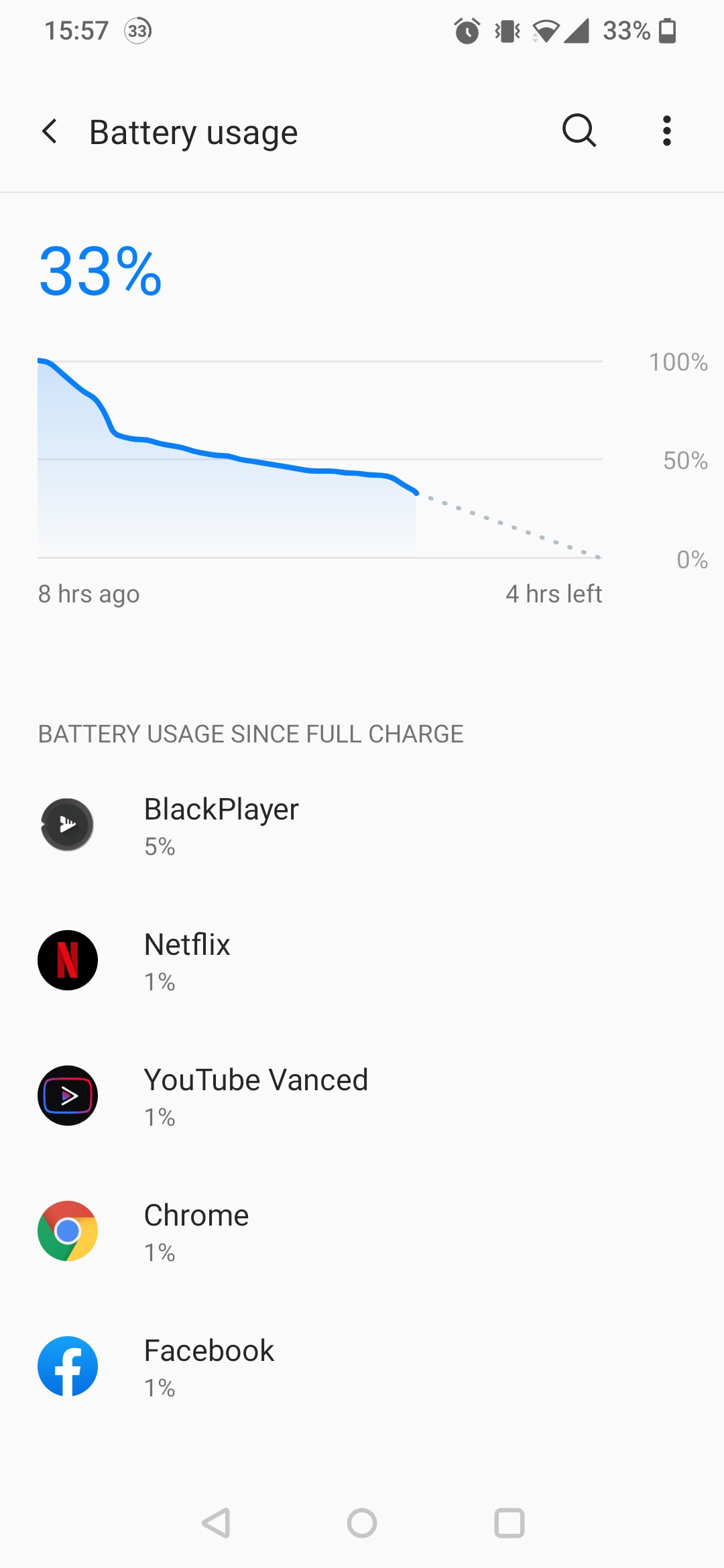
Task: Select the Chrome battery usage row
Action: (362, 1232)
